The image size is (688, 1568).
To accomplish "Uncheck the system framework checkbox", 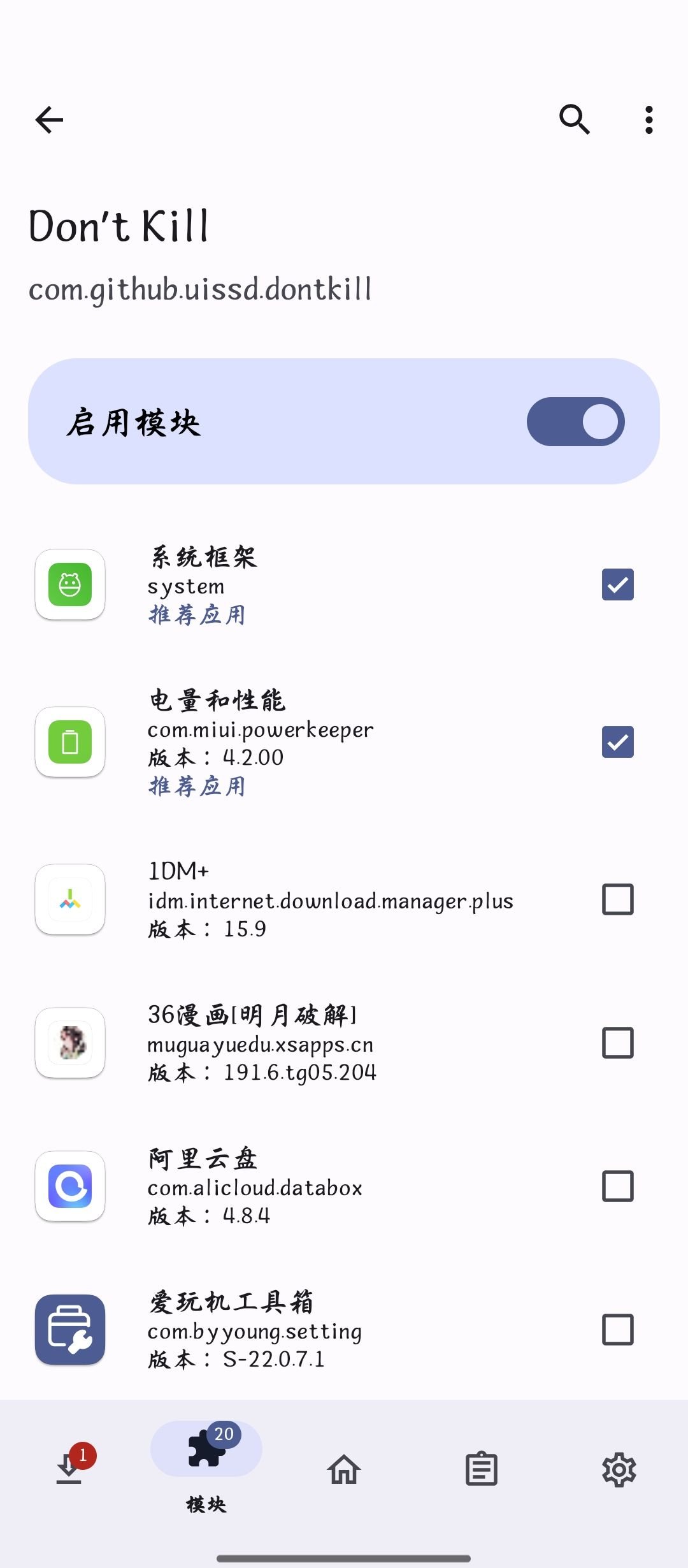I will pyautogui.click(x=617, y=584).
